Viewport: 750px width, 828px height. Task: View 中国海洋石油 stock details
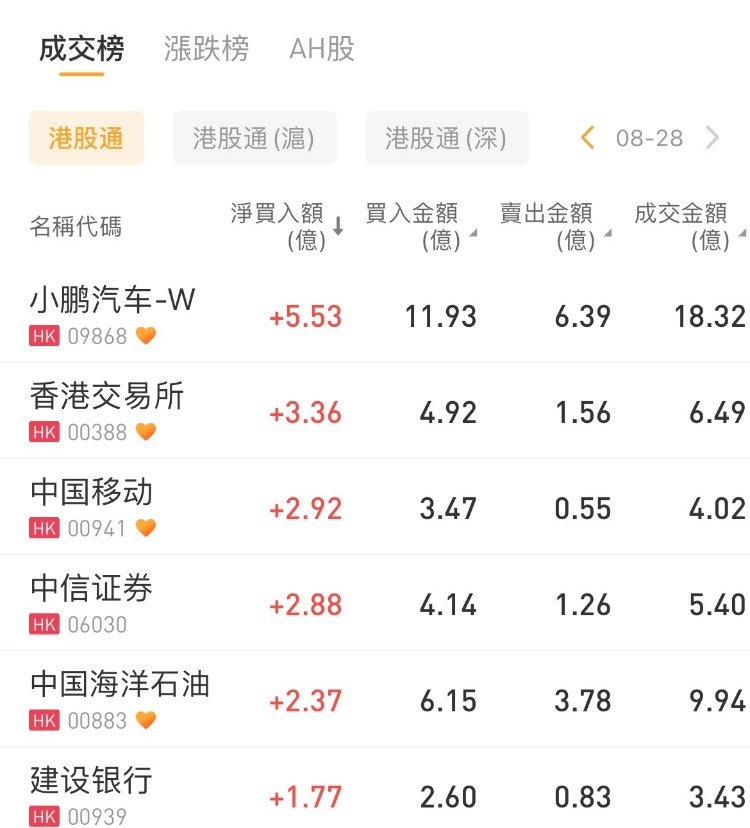coord(120,698)
